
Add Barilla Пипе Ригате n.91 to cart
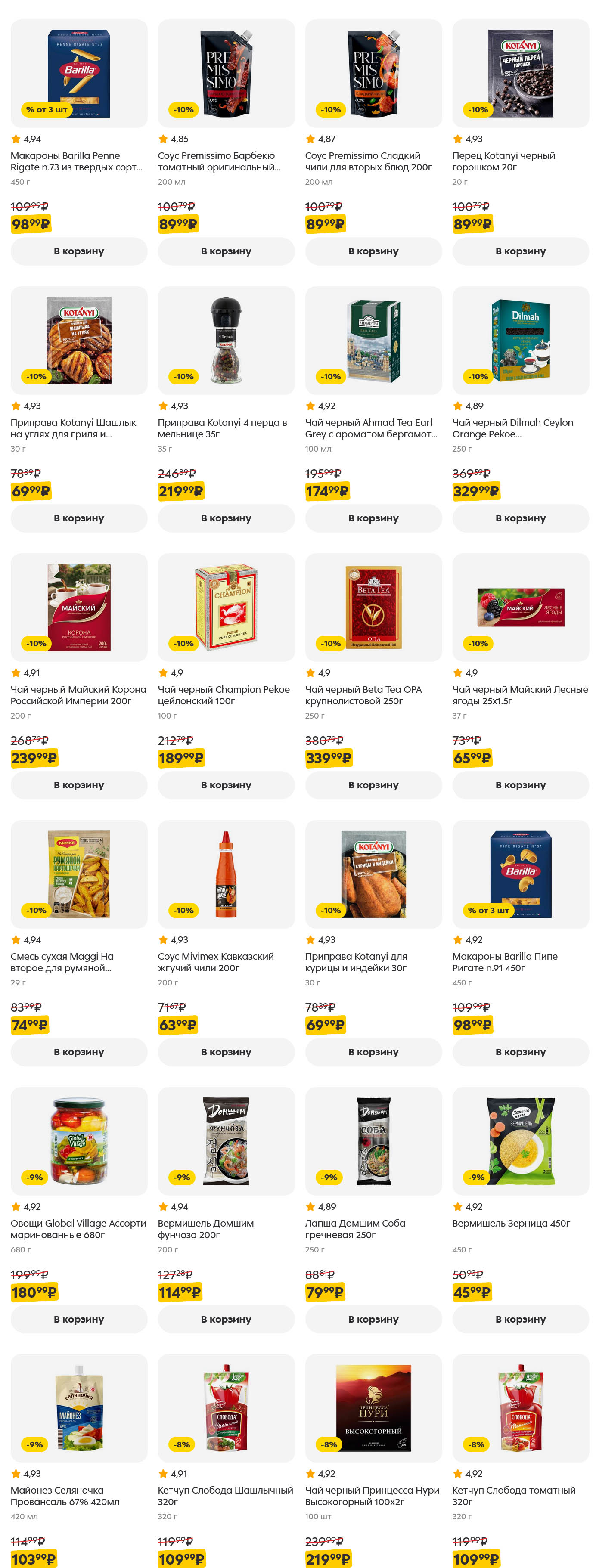520,1052
